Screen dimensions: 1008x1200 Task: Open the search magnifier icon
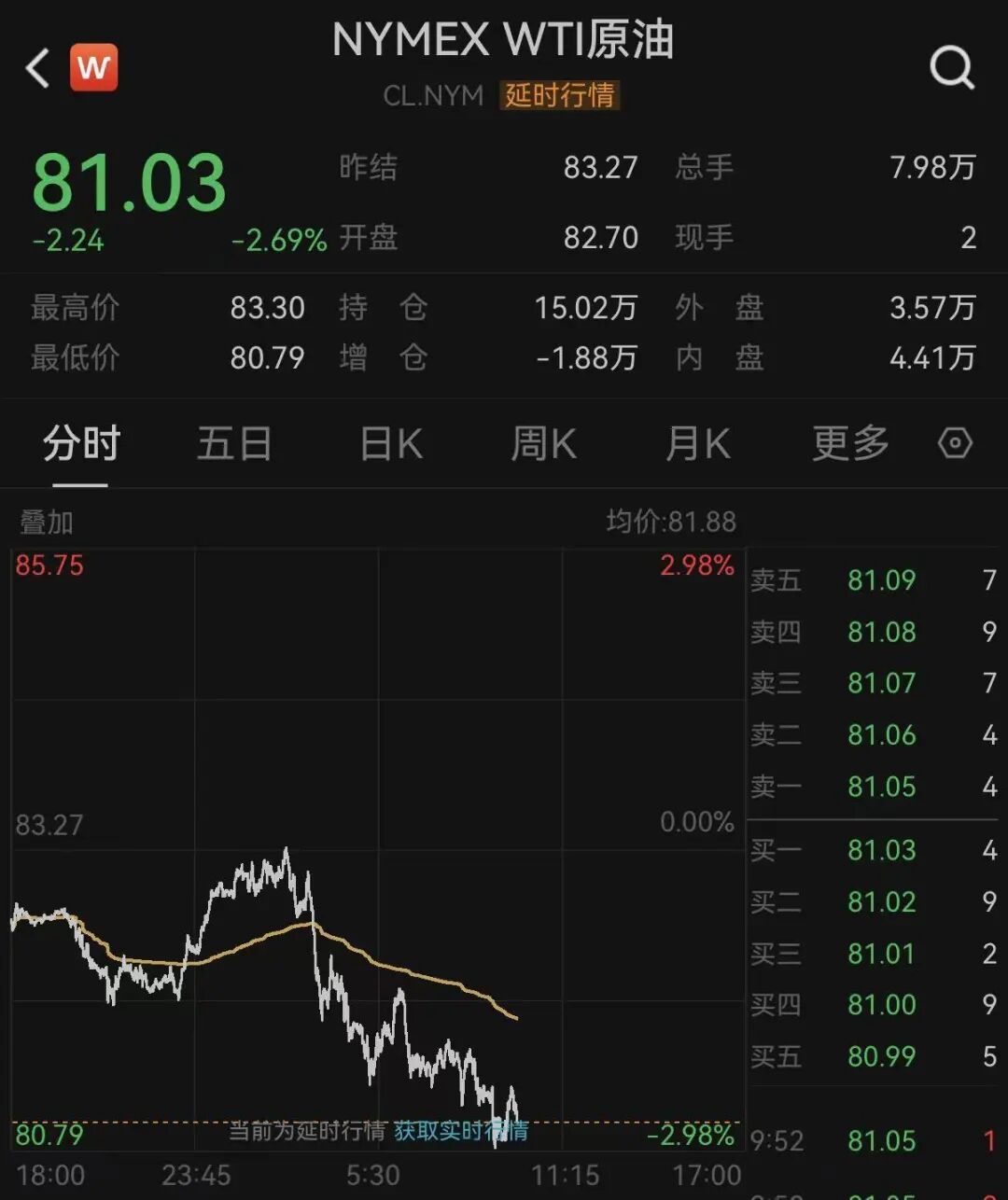[x=952, y=68]
